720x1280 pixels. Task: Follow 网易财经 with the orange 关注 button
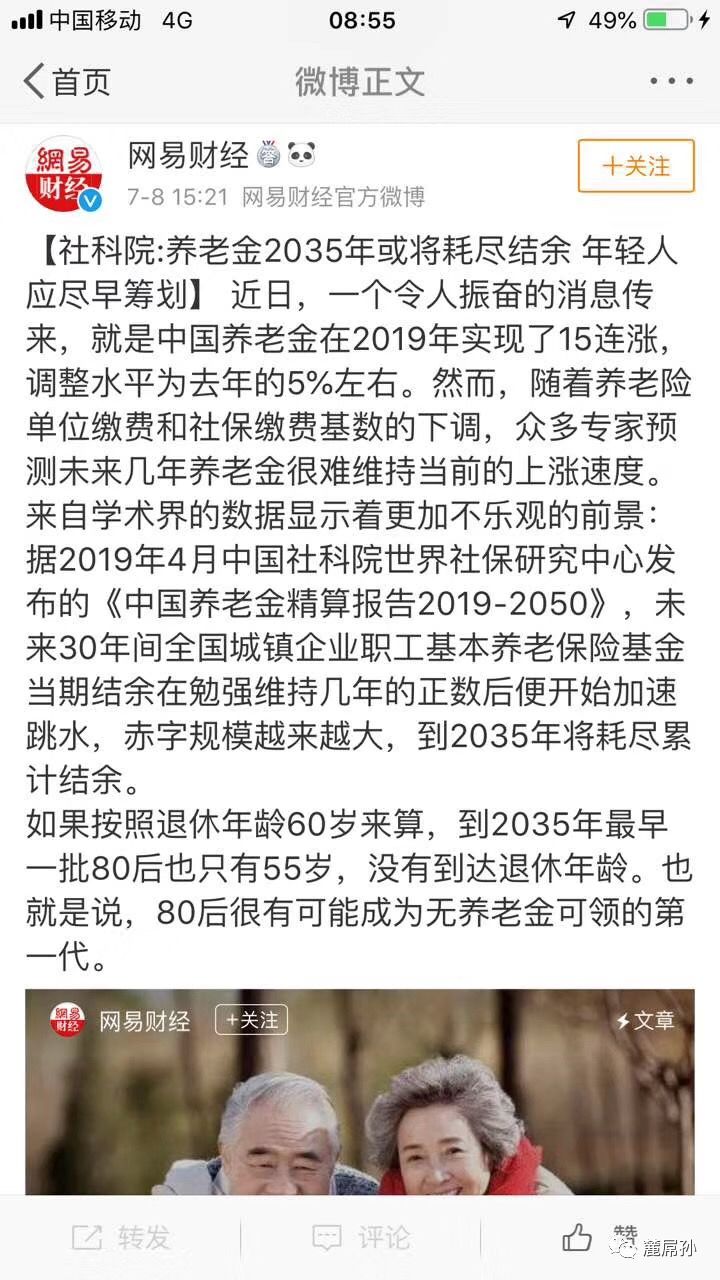pos(636,166)
